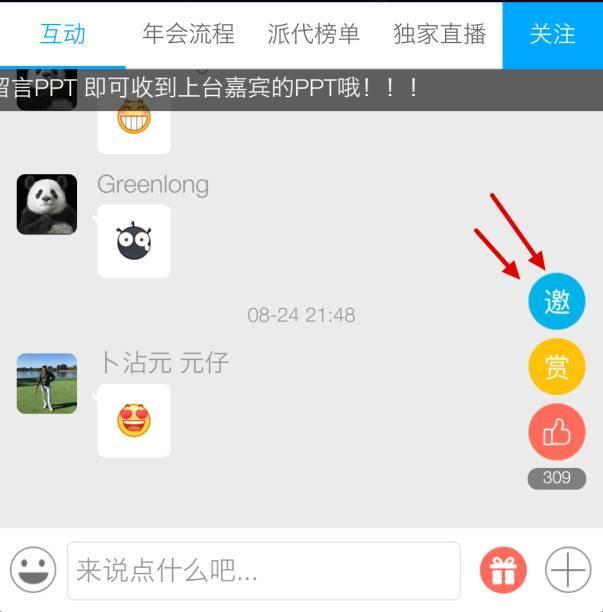Open the red gift icon
Image resolution: width=603 pixels, height=612 pixels.
click(x=503, y=571)
